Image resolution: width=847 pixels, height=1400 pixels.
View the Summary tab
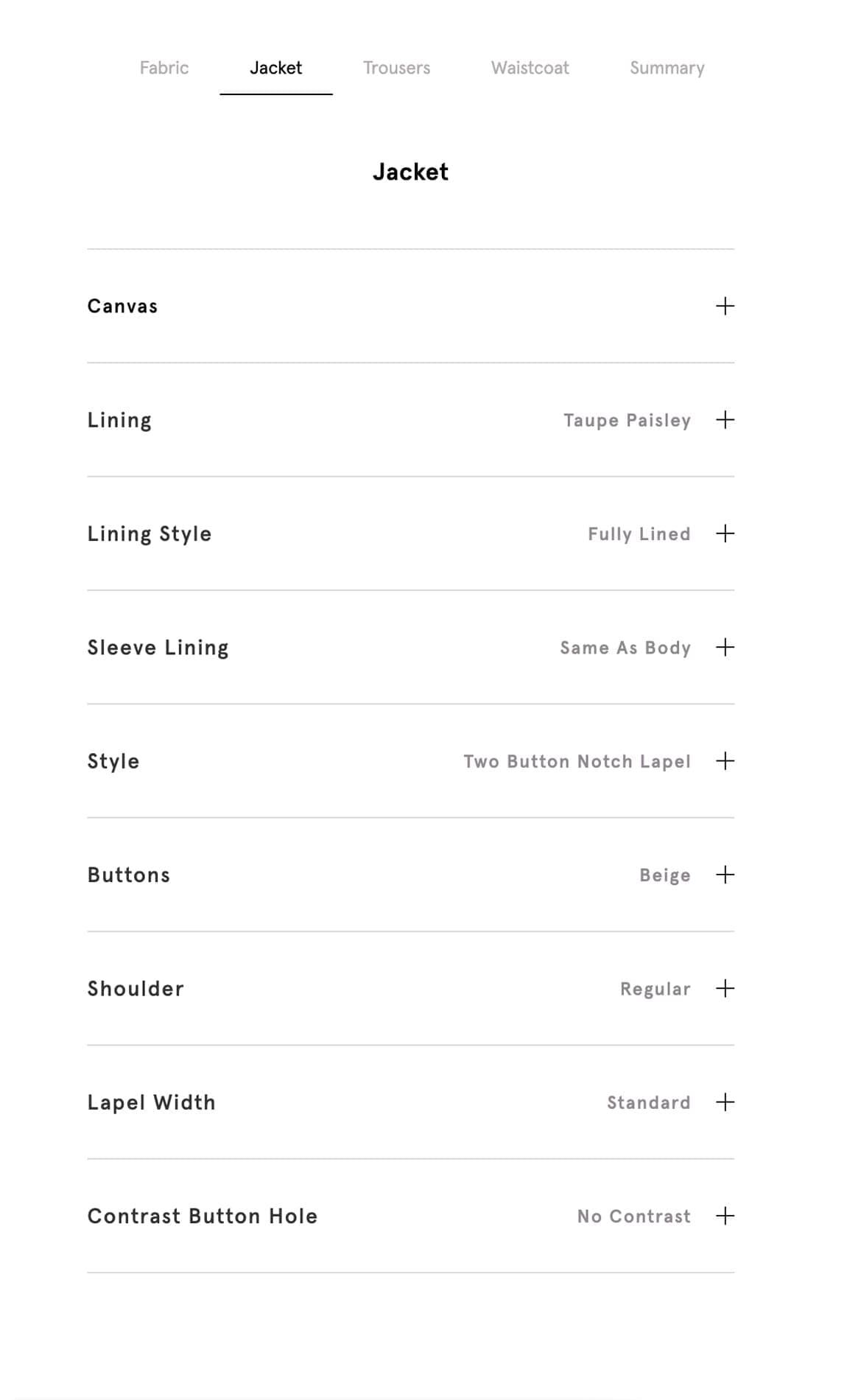click(x=667, y=68)
